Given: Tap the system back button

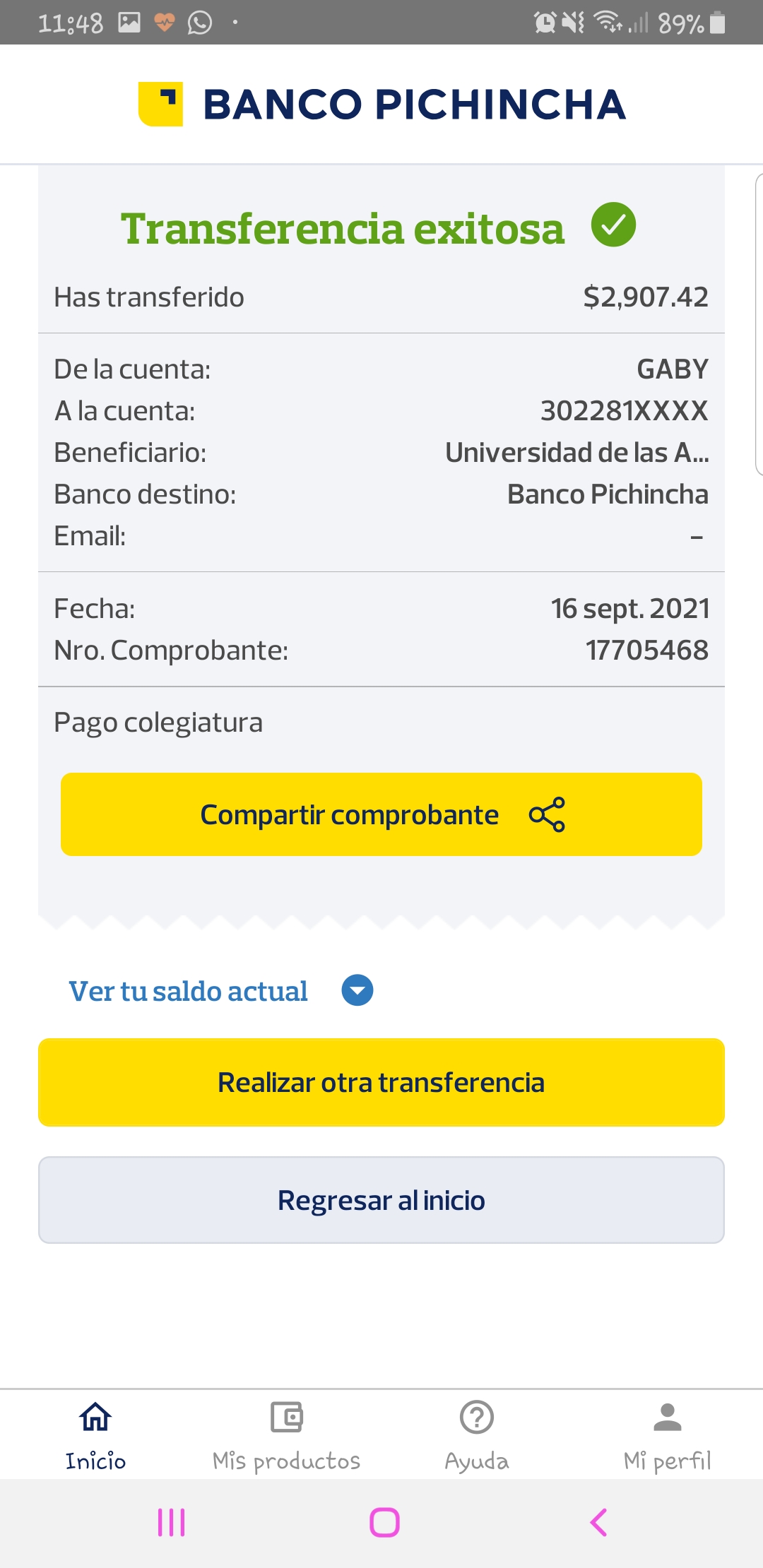Looking at the screenshot, I should click(x=598, y=1522).
